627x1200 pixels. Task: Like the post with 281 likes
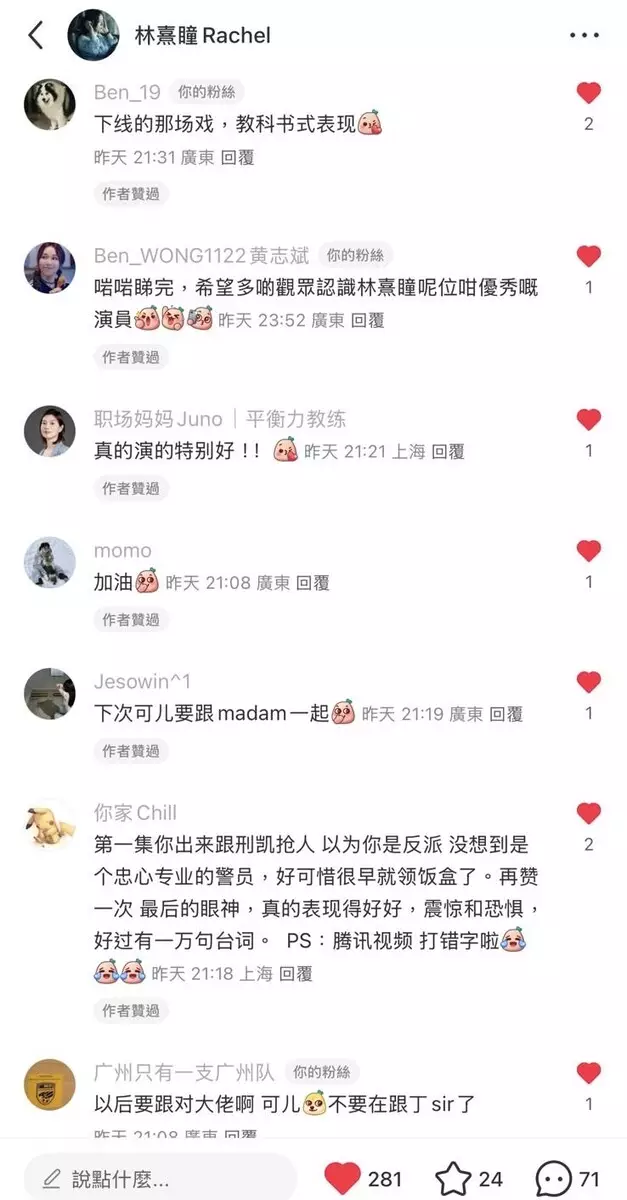tap(343, 1179)
